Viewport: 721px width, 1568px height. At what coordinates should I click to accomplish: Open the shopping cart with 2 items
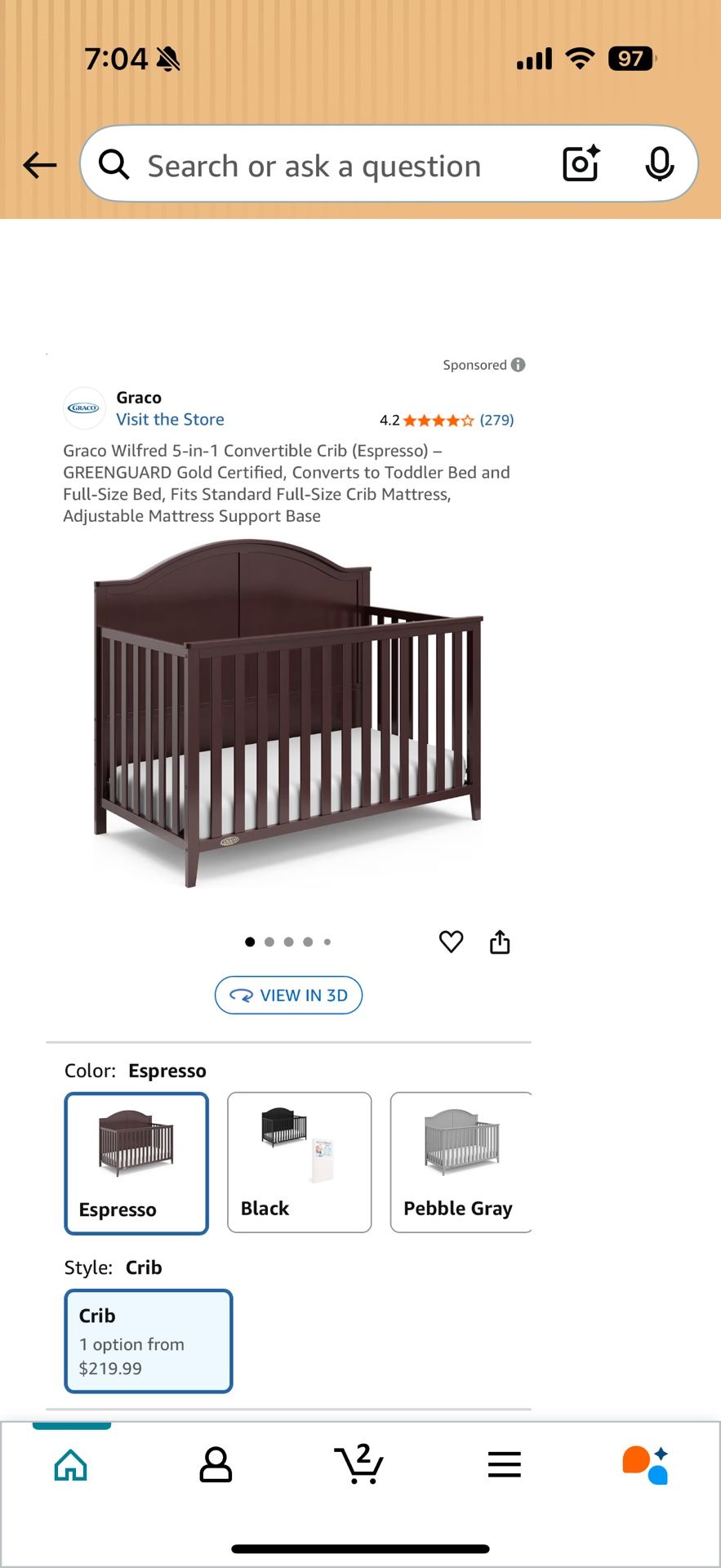360,1464
